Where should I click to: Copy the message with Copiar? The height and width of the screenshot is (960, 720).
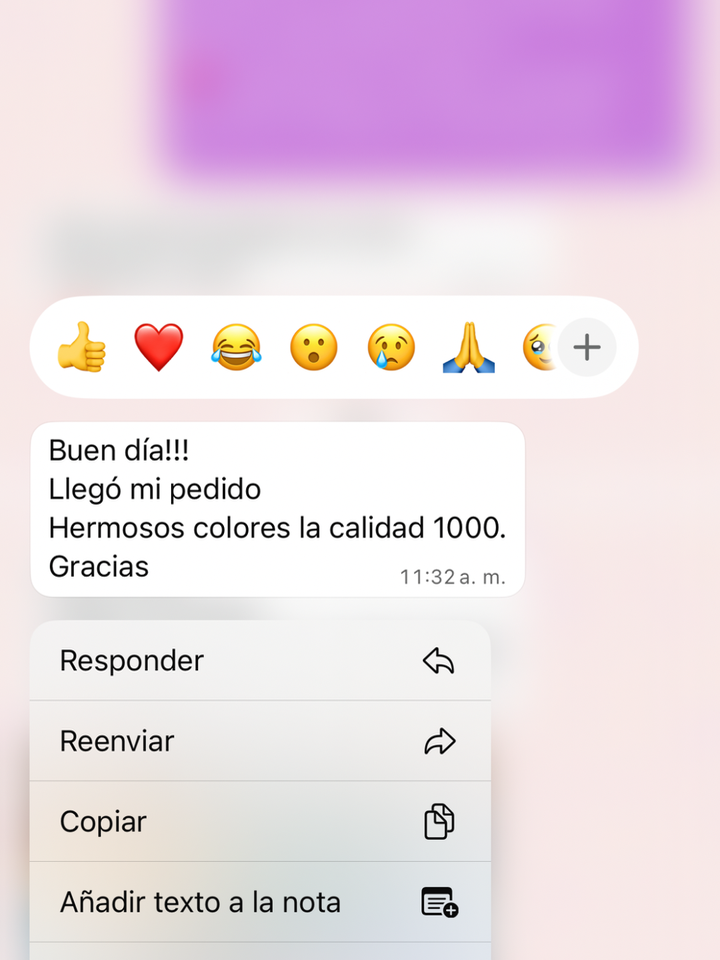[260, 822]
